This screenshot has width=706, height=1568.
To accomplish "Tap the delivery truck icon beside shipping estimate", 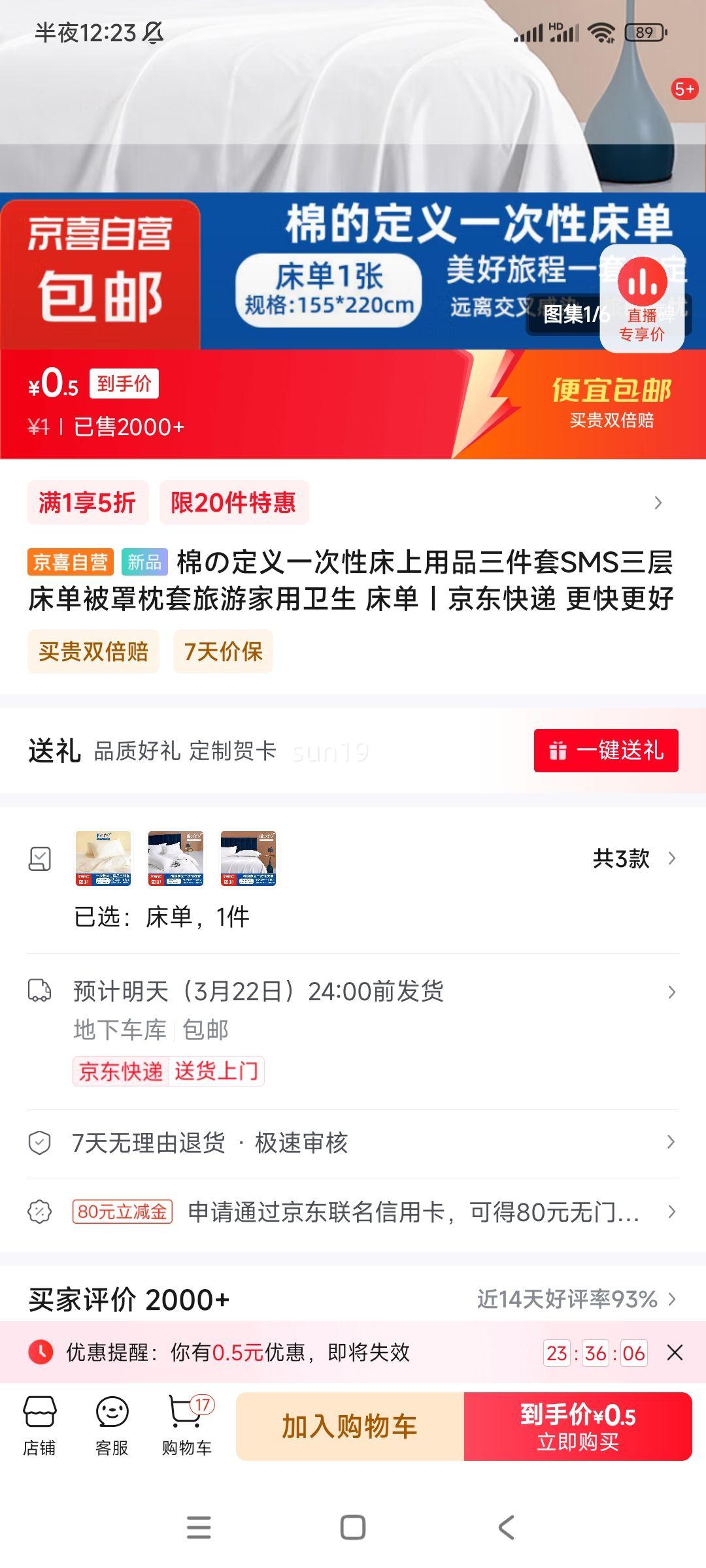I will [42, 992].
